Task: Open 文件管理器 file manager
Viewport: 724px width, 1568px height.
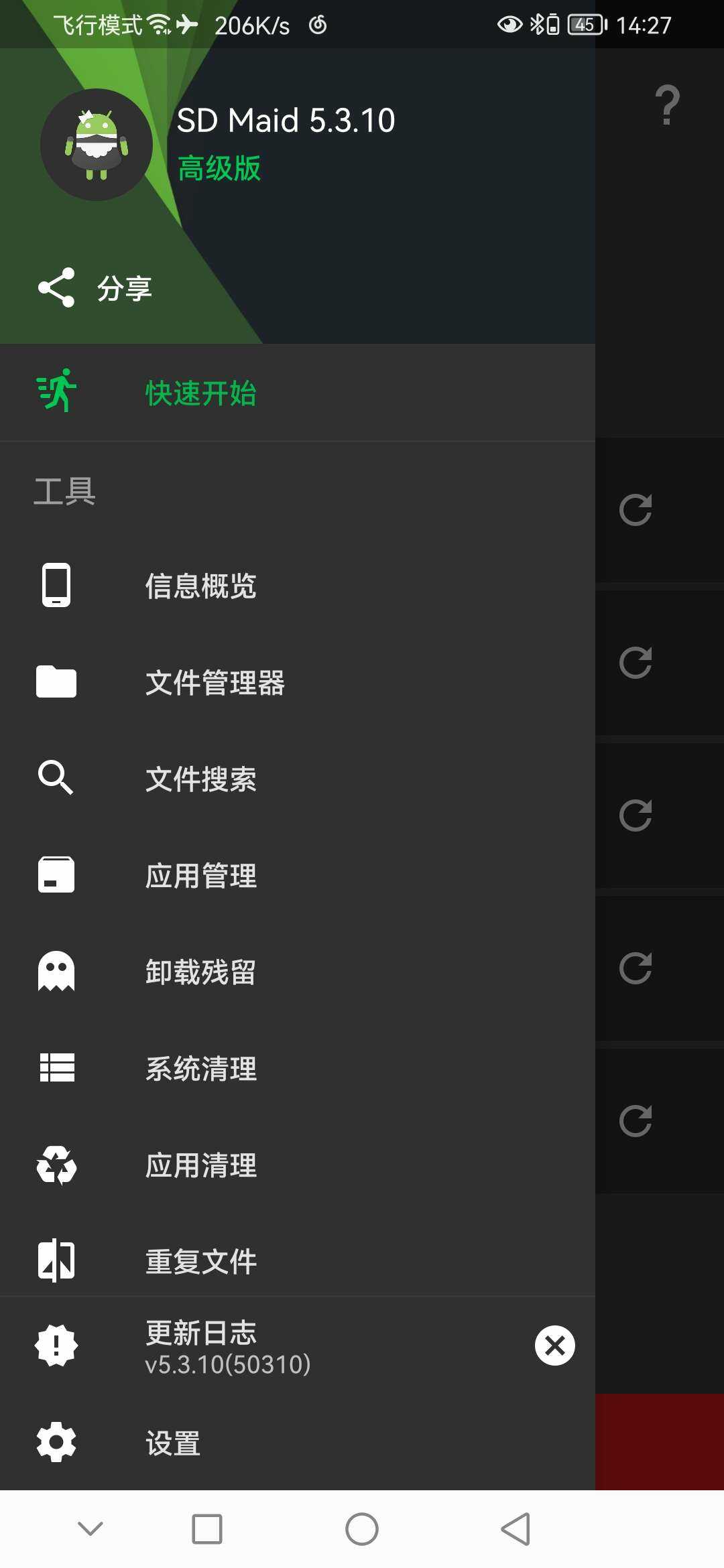Action: [x=298, y=682]
